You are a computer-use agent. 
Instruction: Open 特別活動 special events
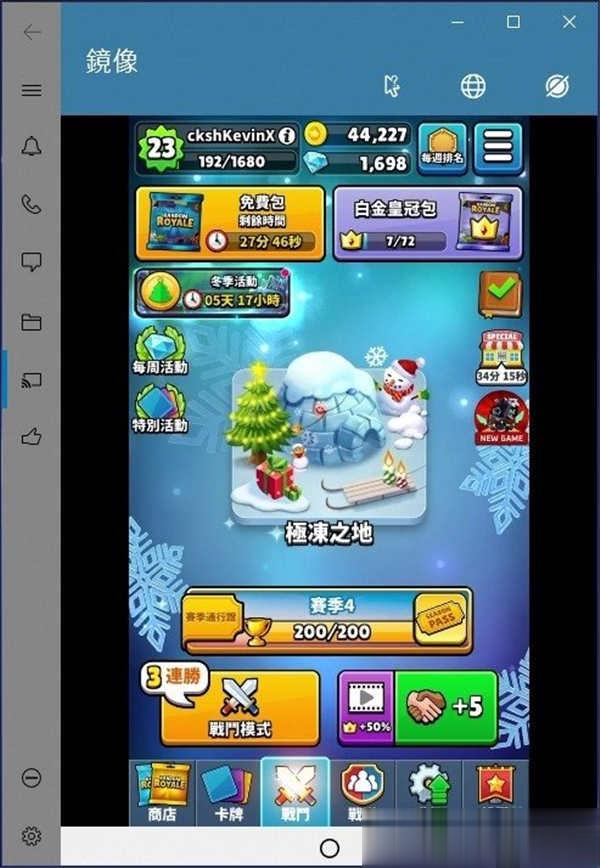161,408
